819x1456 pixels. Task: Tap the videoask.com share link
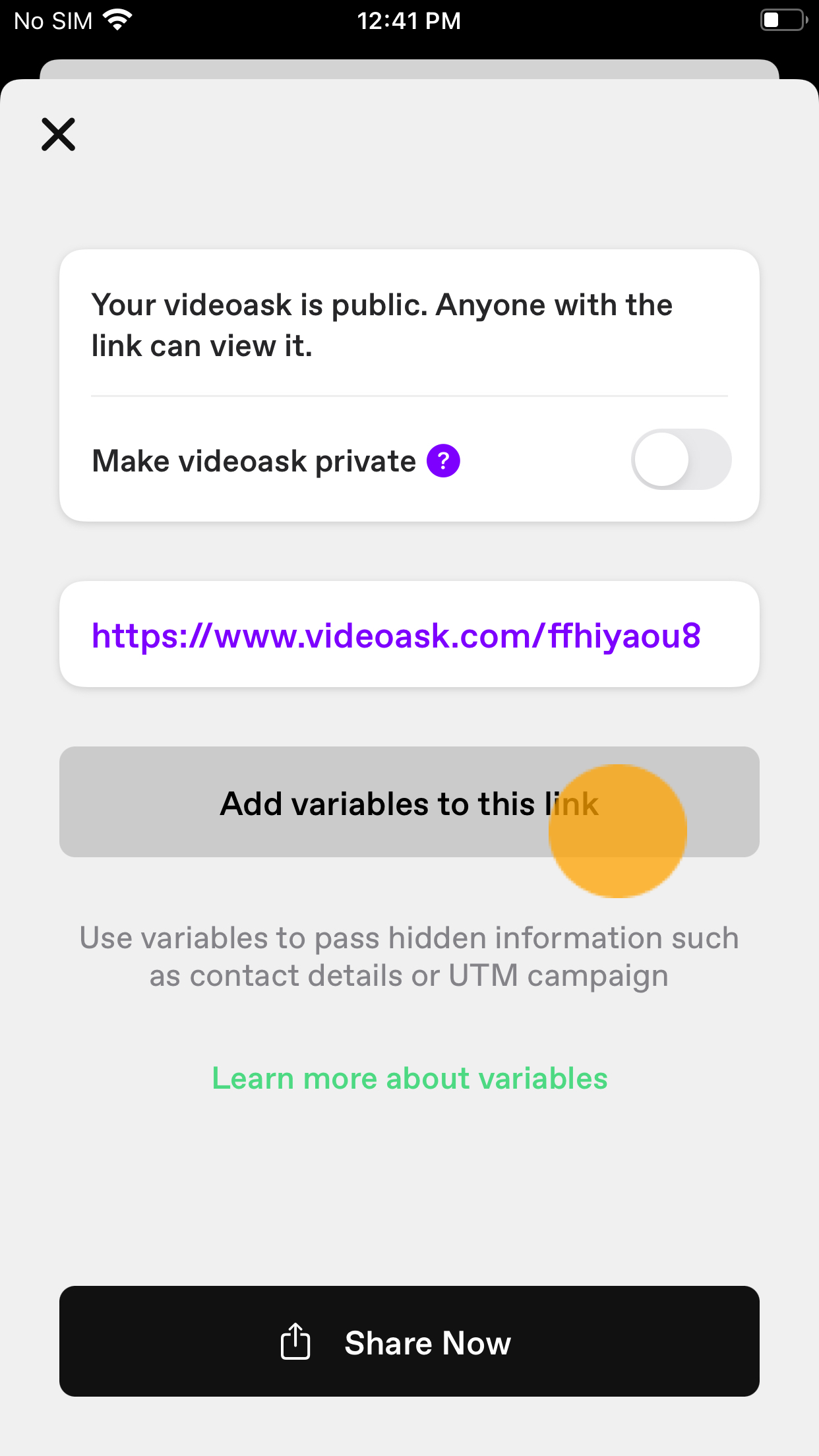396,636
